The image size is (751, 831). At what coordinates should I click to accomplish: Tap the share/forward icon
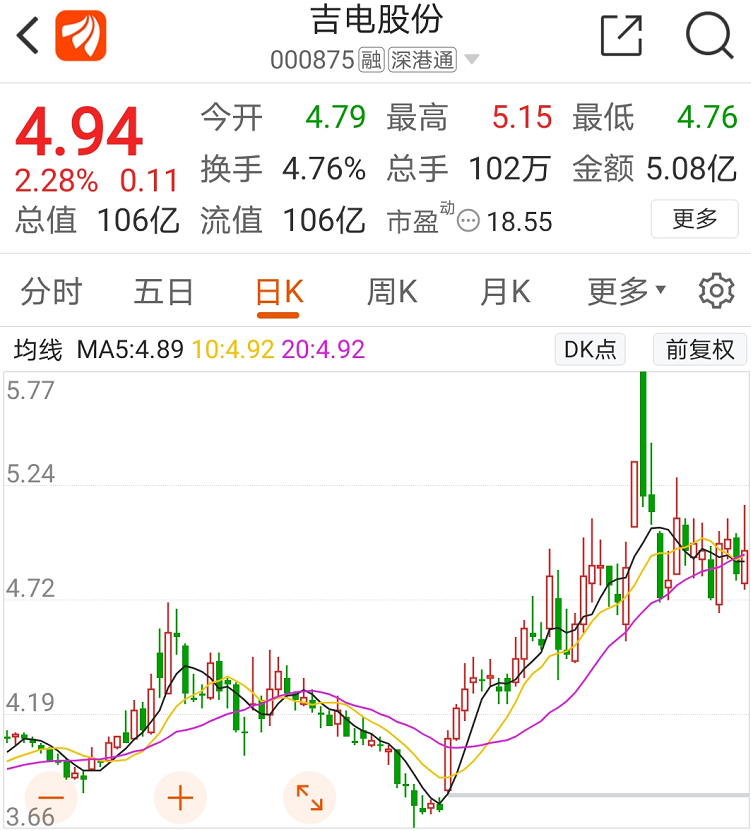[x=620, y=35]
